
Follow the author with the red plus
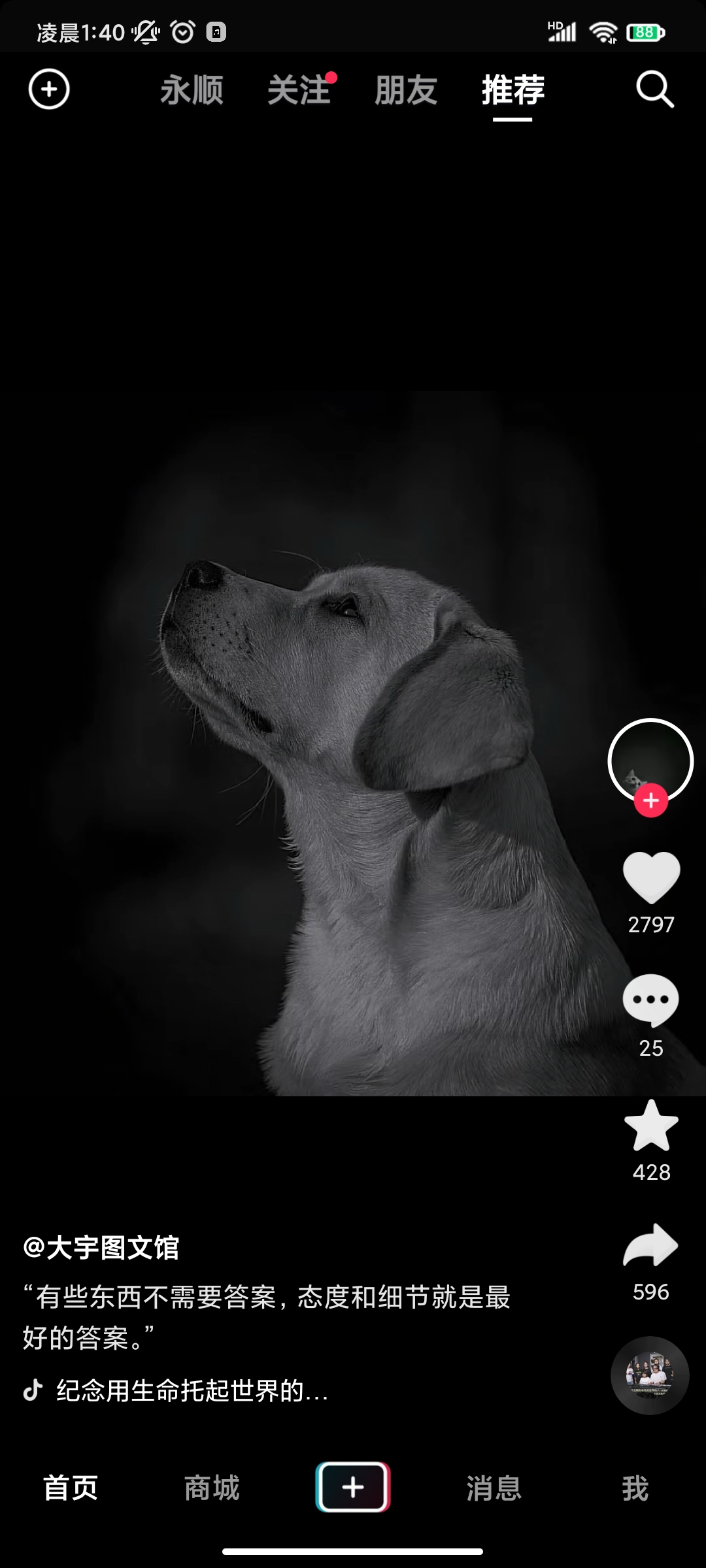[651, 801]
